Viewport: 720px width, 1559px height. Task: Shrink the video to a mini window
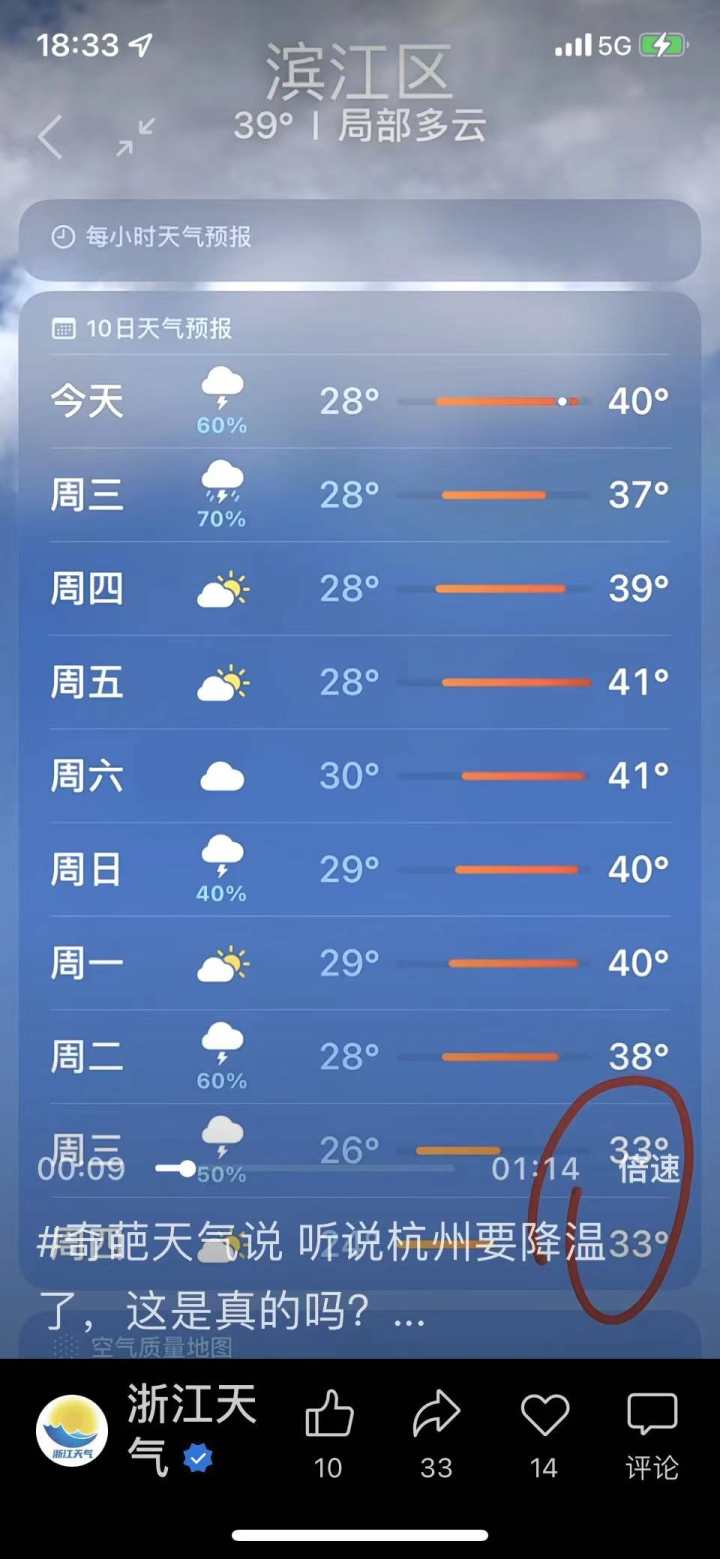[x=135, y=137]
